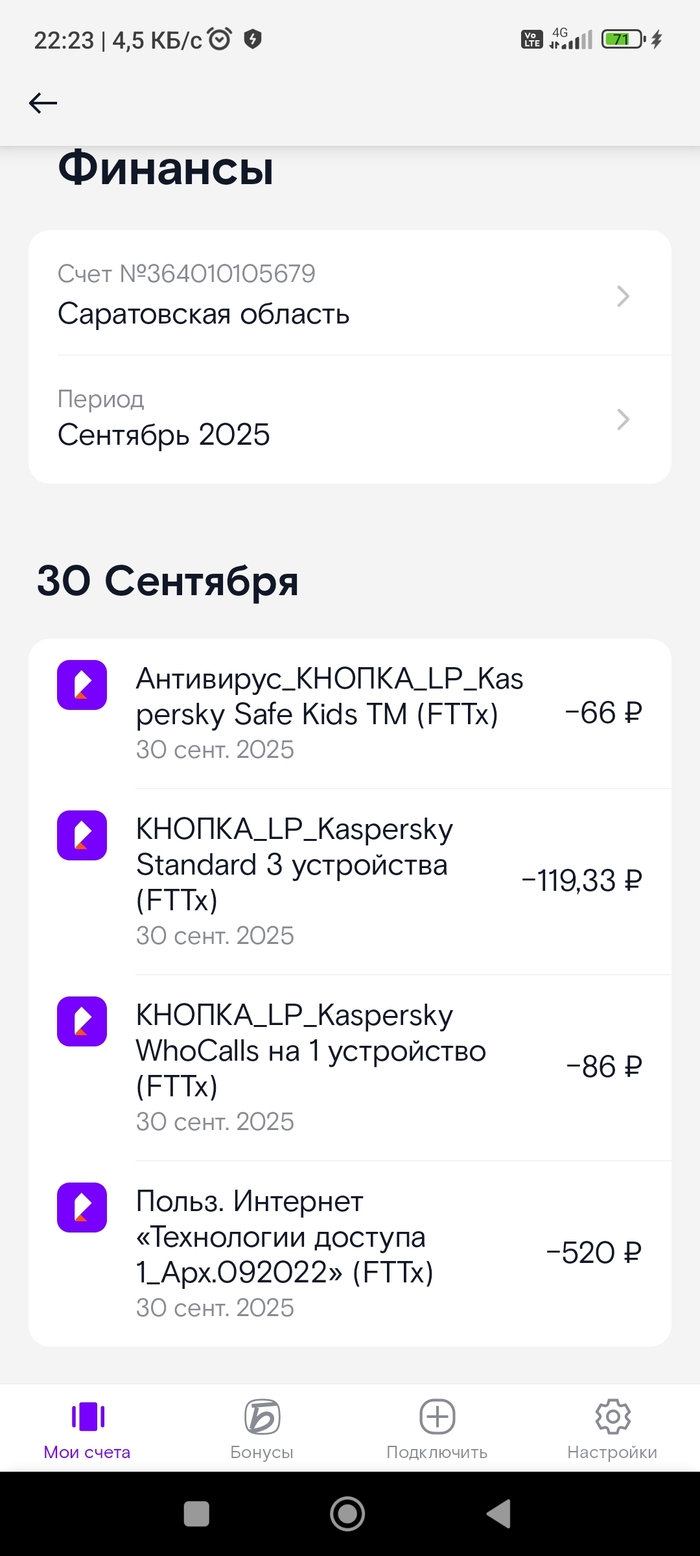Change the period Сентябрь 2025
Viewport: 700px width, 1556px height.
349,419
